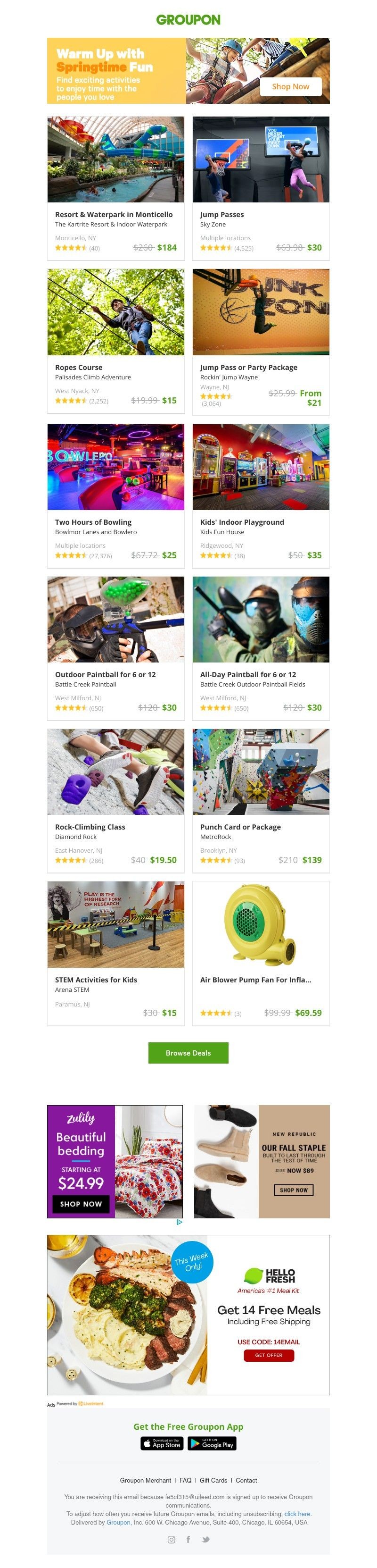
Task: Tap the Shop Now banner button
Action: click(290, 86)
